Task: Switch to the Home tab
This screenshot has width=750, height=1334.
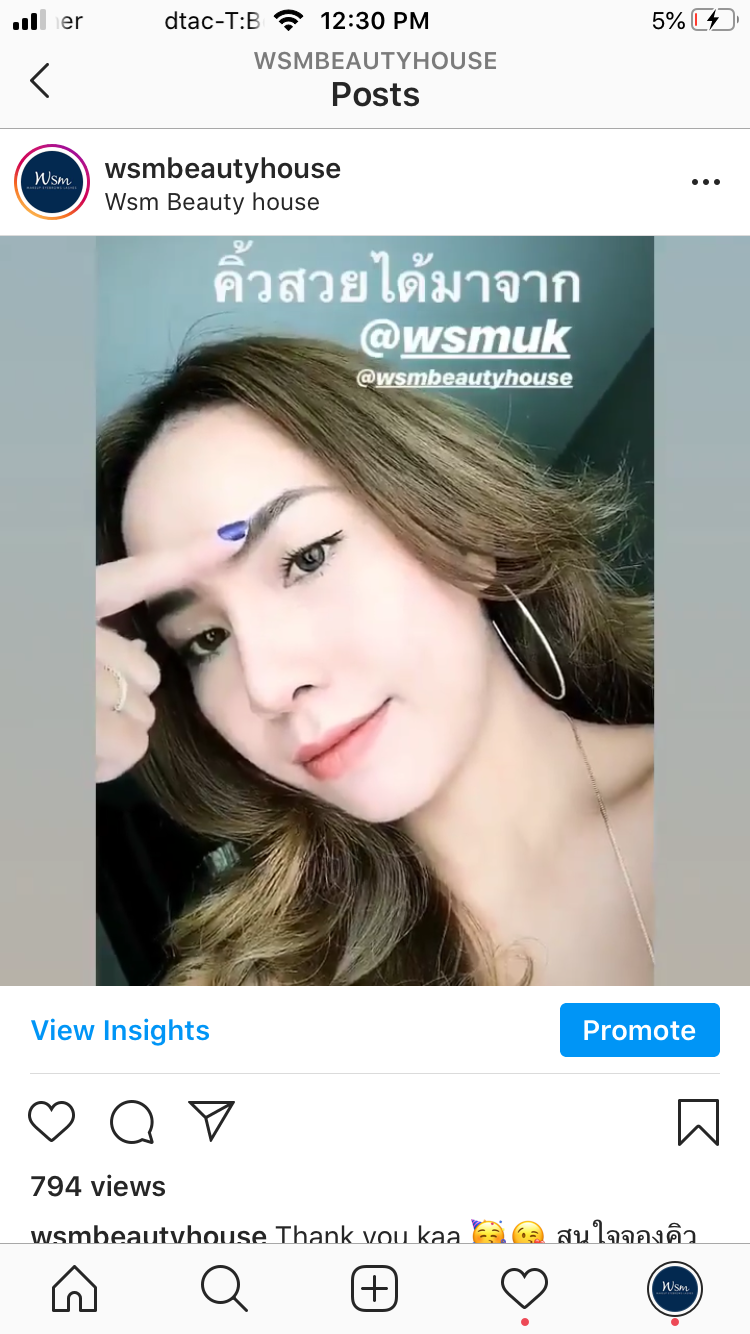Action: (74, 1289)
